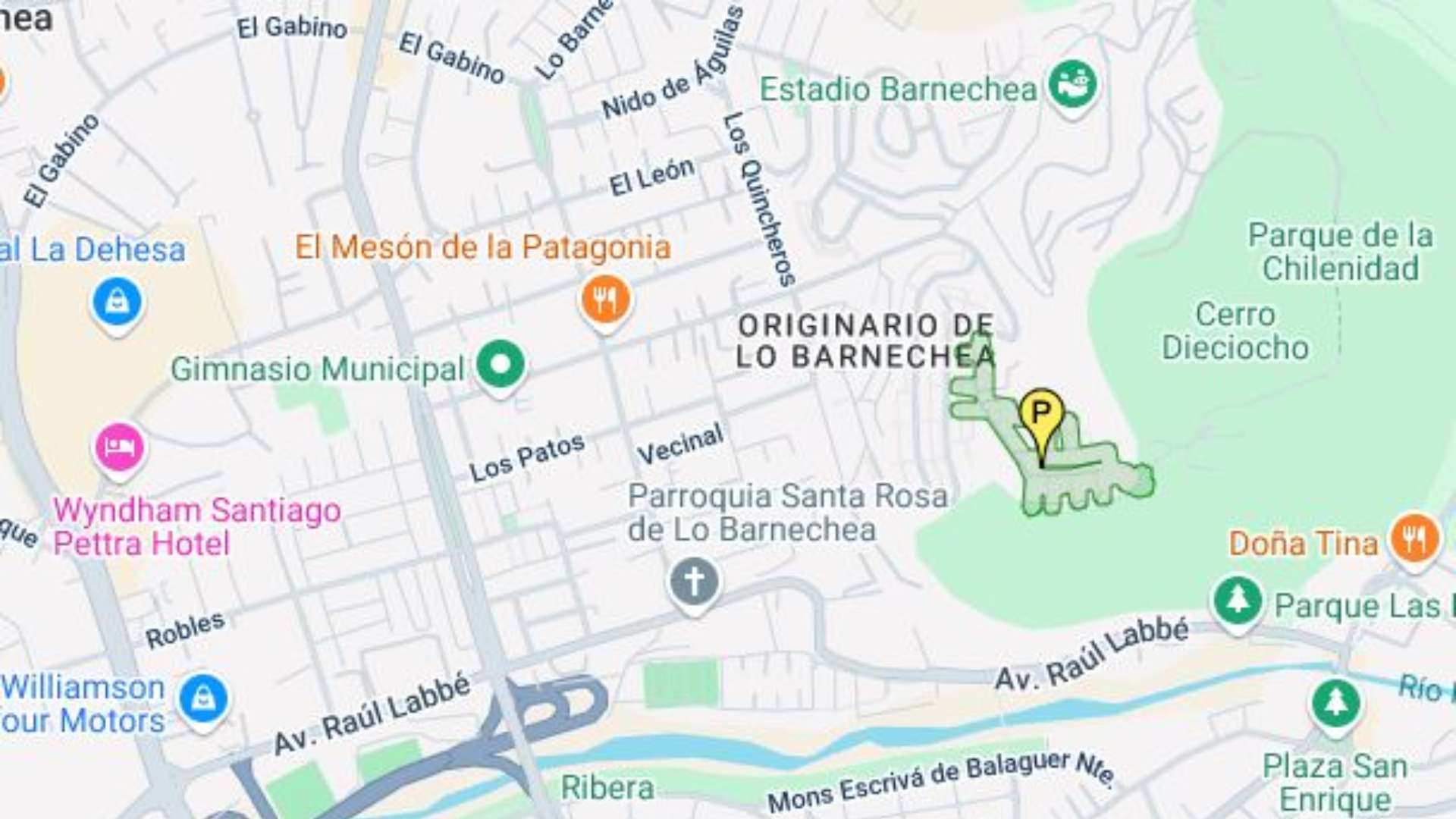Select the Parque Las park marker
The image size is (1456, 819).
click(1238, 601)
